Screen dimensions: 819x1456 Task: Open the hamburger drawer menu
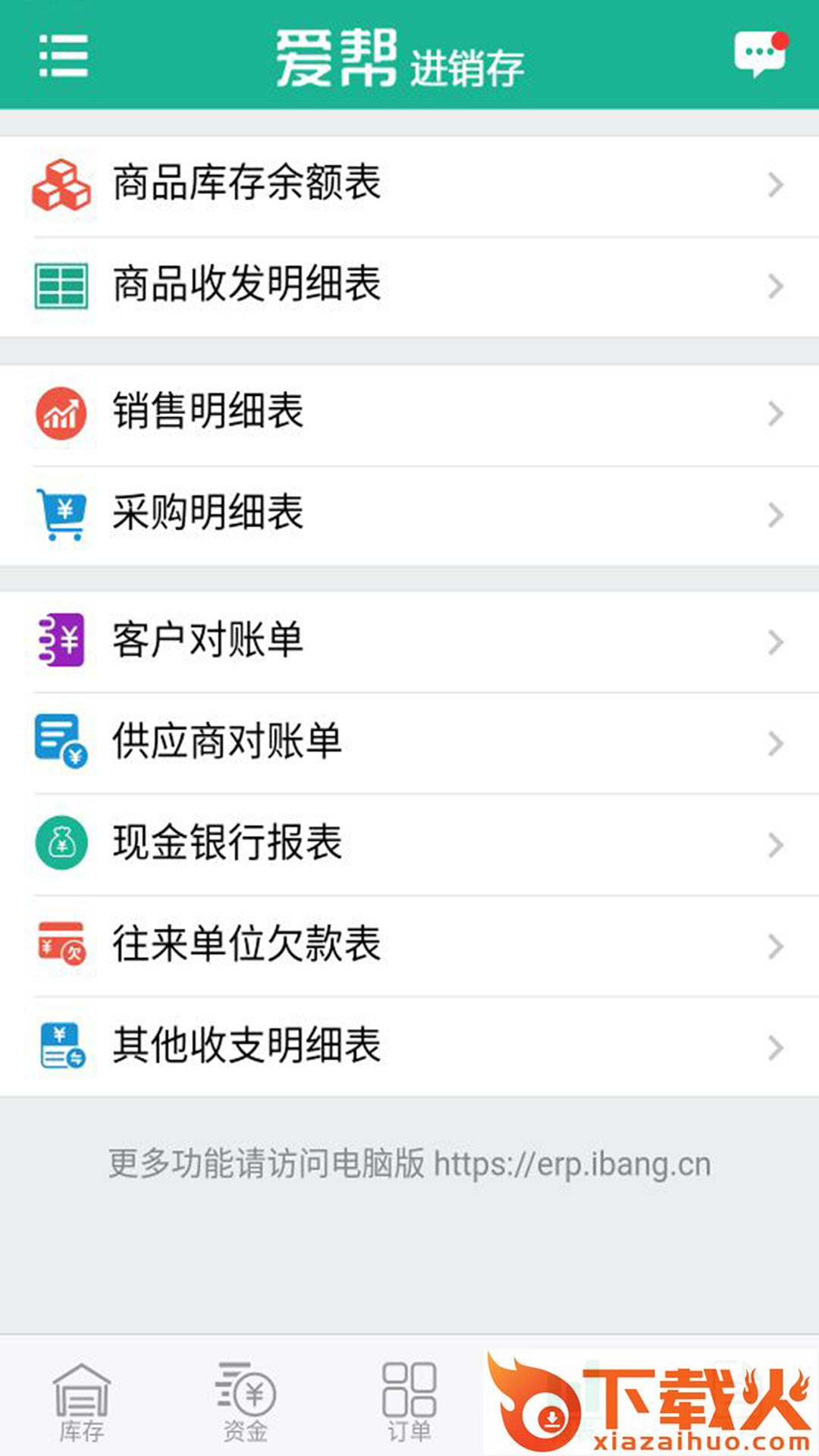64,55
